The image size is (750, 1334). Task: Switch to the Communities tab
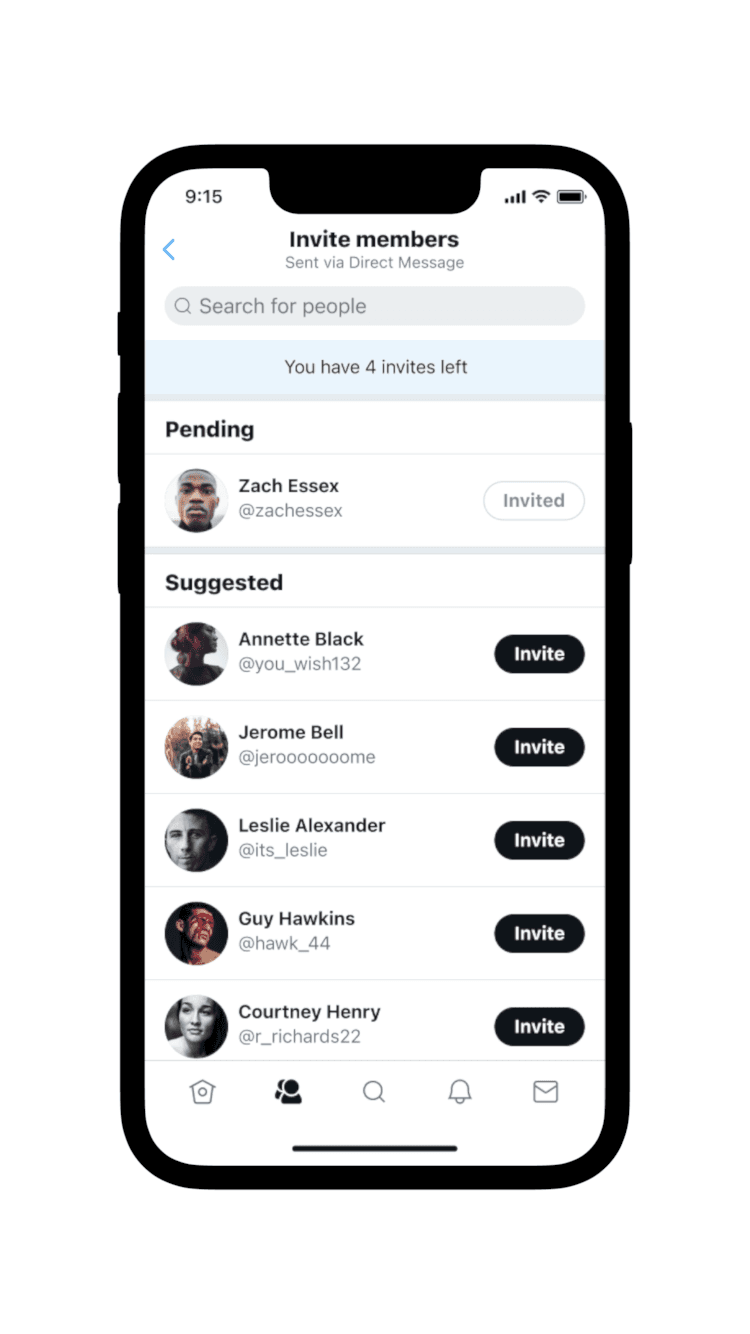(288, 1092)
